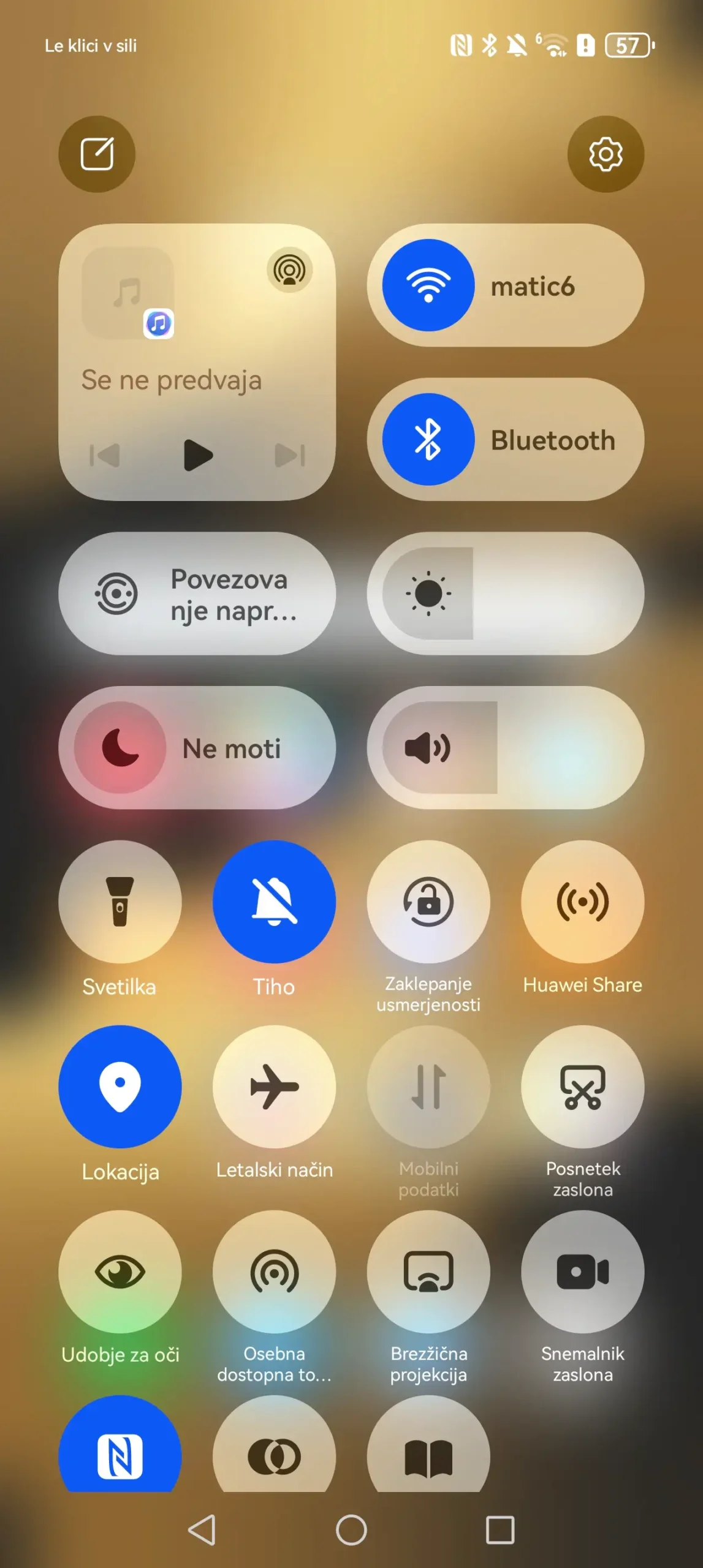Open settings via the gear icon
Viewport: 703px width, 1568px height.
(x=606, y=154)
